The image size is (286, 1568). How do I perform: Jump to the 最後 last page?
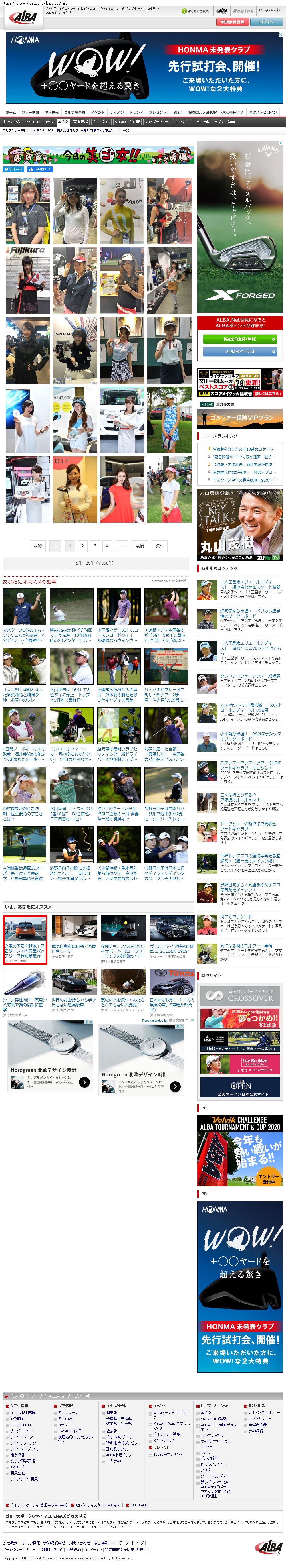click(x=139, y=545)
